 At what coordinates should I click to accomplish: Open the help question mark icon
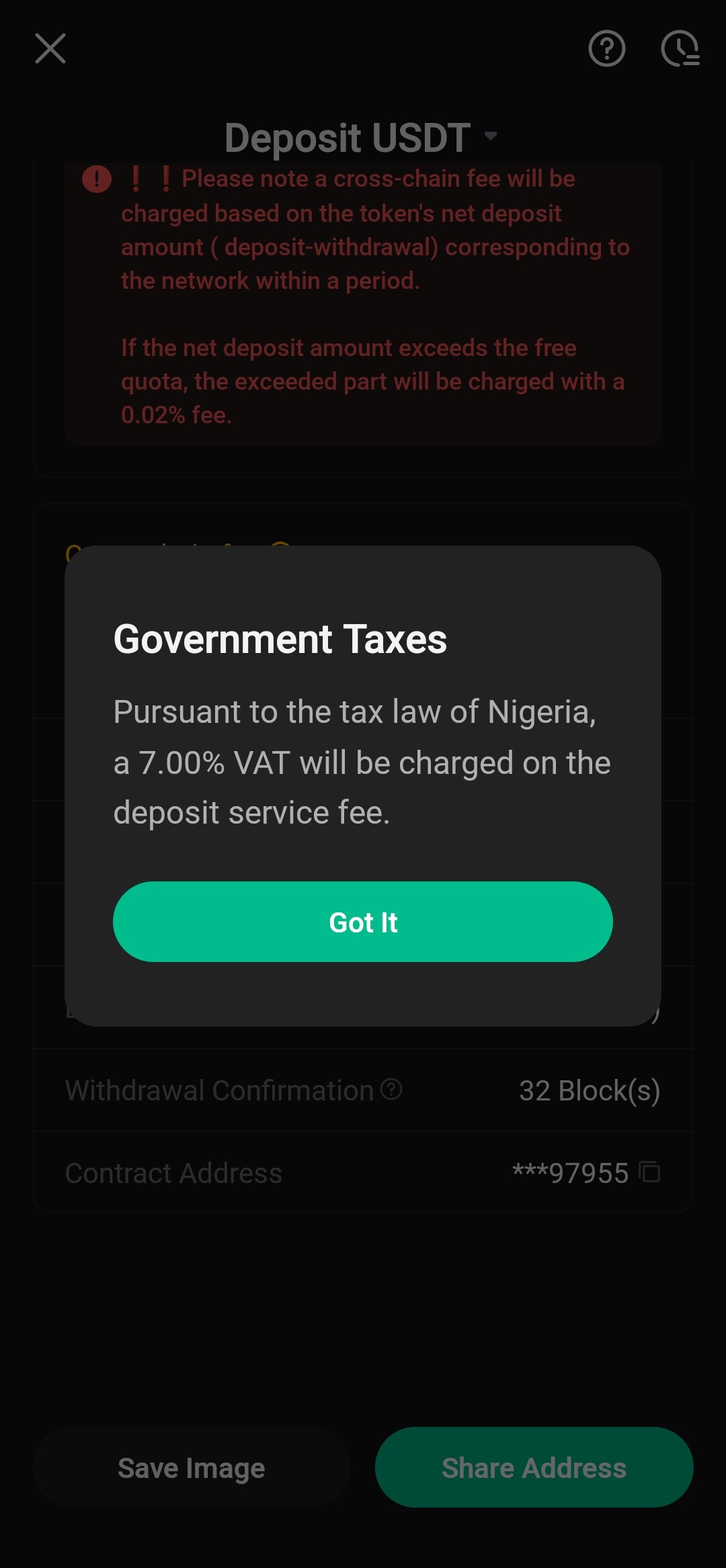point(606,48)
